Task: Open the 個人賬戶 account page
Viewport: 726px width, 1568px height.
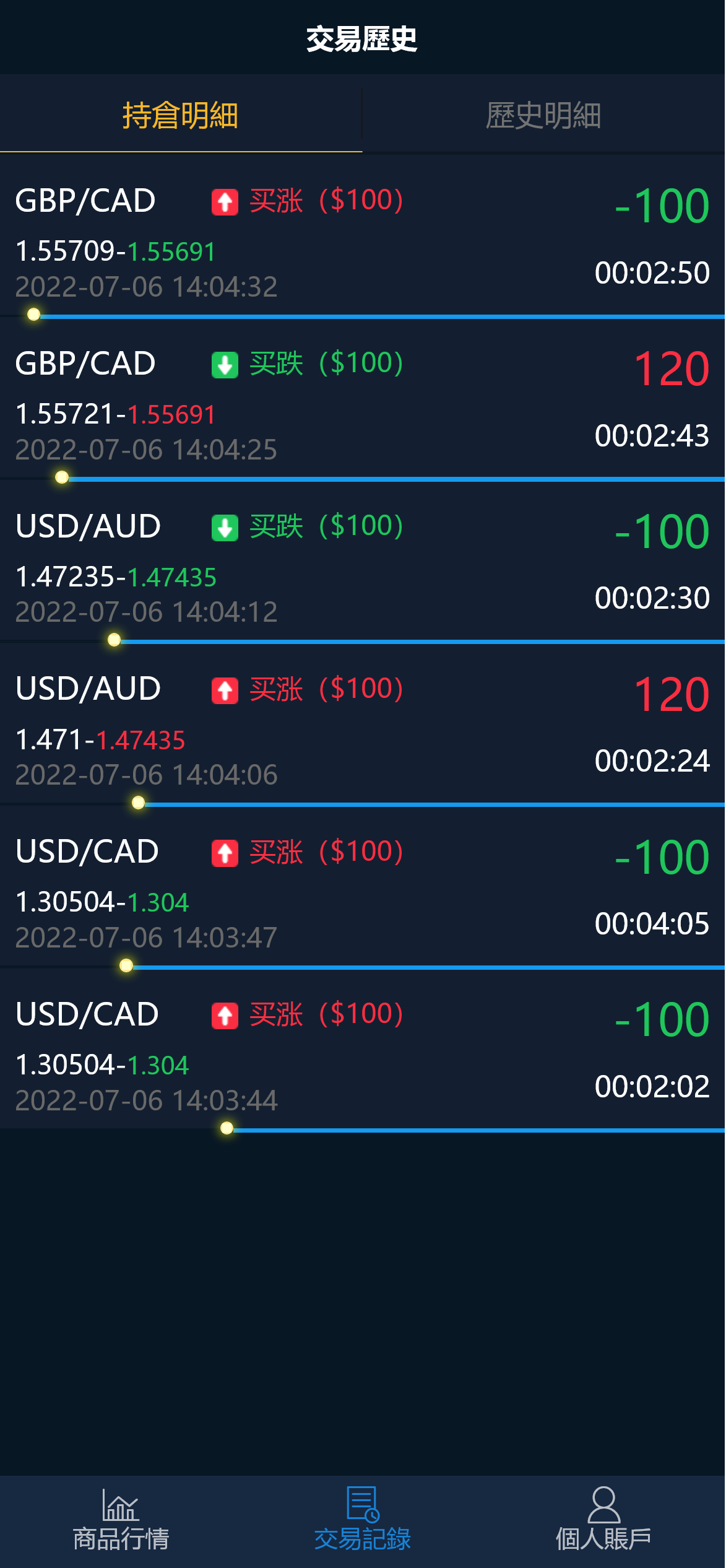Action: pos(603,1521)
